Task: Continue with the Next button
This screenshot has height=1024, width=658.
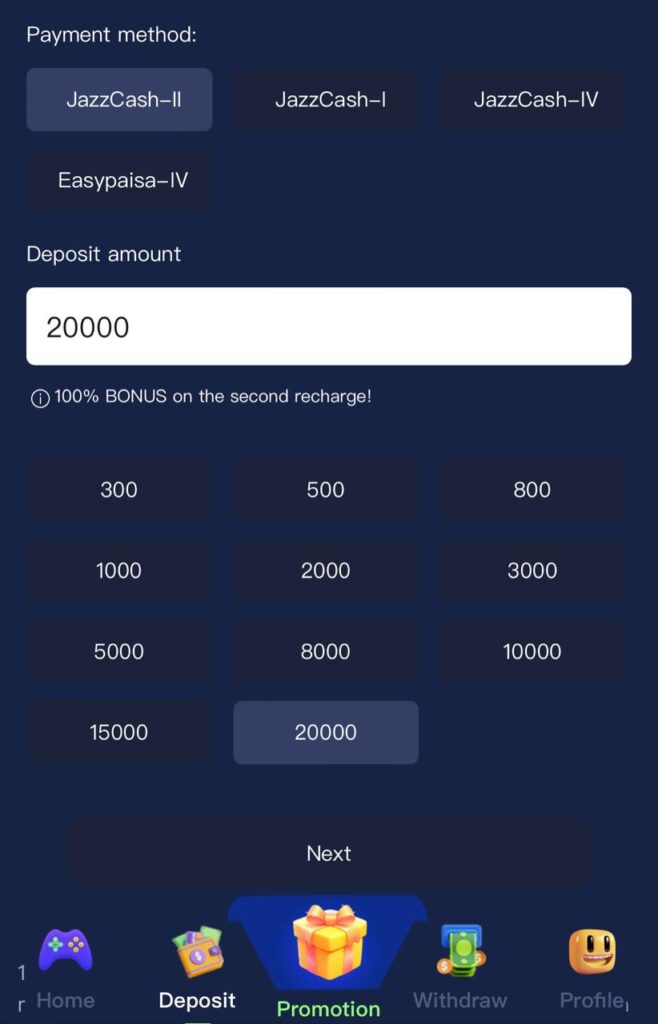Action: click(329, 854)
